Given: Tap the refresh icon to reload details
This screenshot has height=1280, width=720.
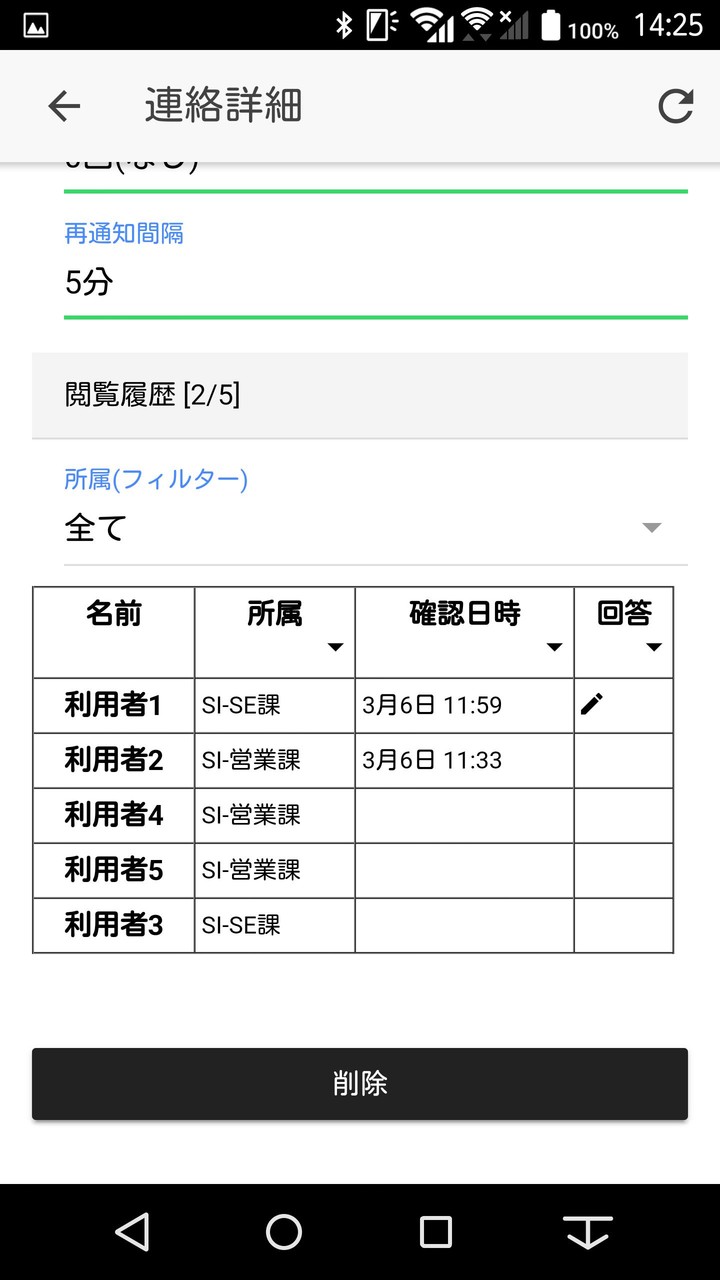Looking at the screenshot, I should pos(676,105).
